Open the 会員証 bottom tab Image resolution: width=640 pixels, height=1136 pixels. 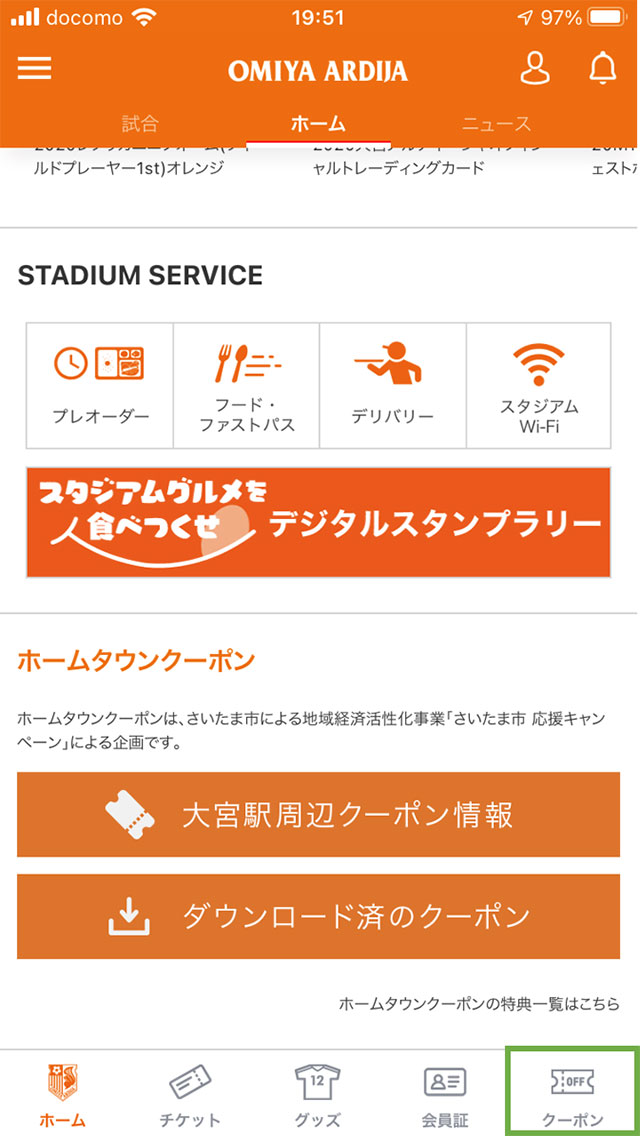coord(445,1095)
